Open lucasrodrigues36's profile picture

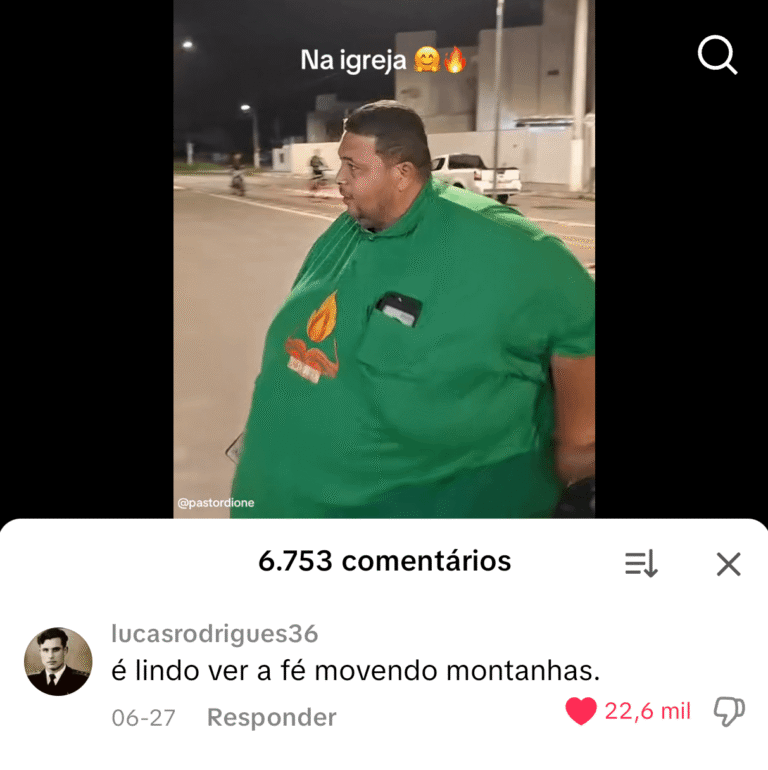[58, 661]
